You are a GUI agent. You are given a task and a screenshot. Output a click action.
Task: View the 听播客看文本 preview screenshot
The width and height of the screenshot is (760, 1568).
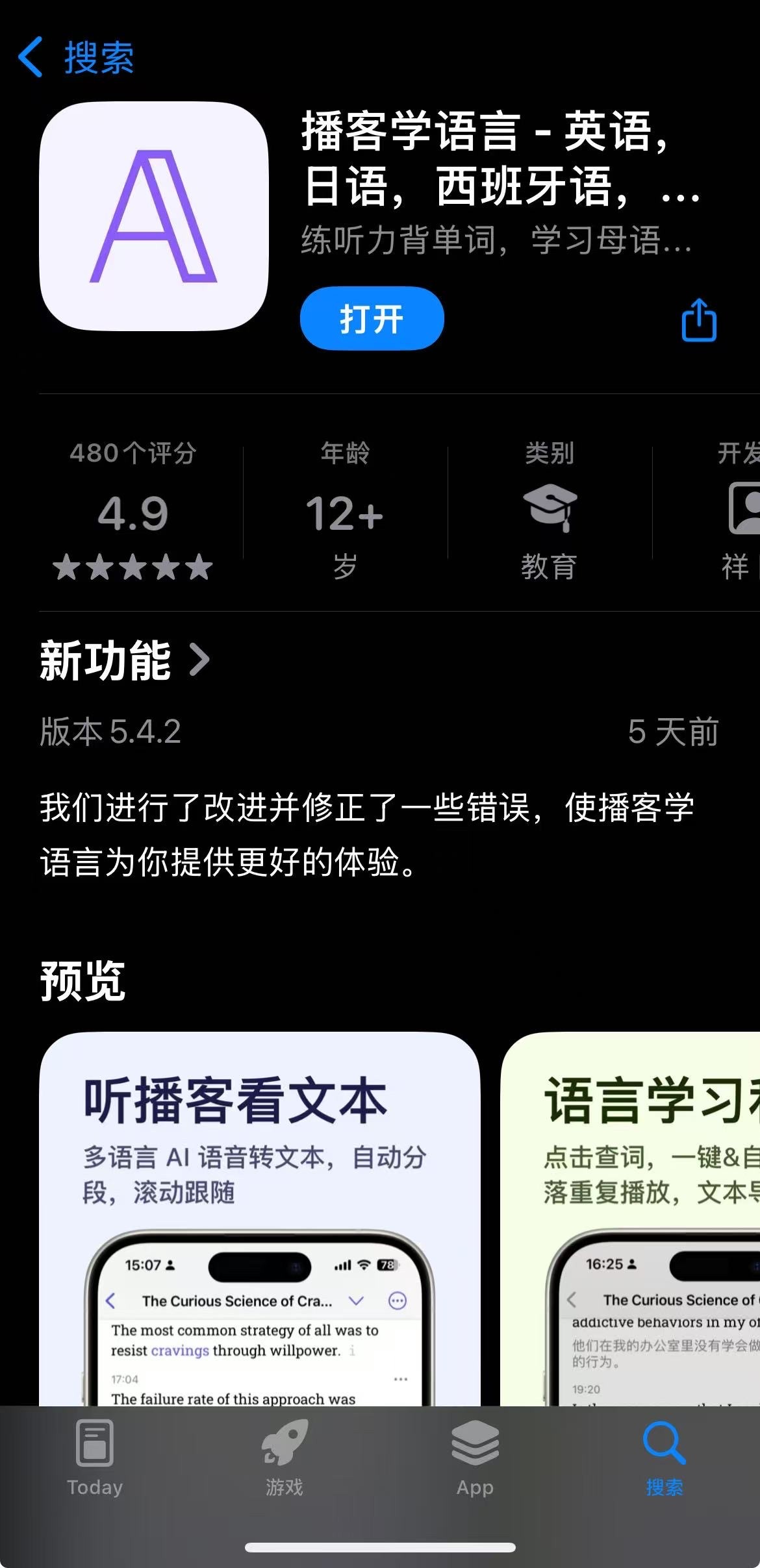pyautogui.click(x=260, y=1214)
